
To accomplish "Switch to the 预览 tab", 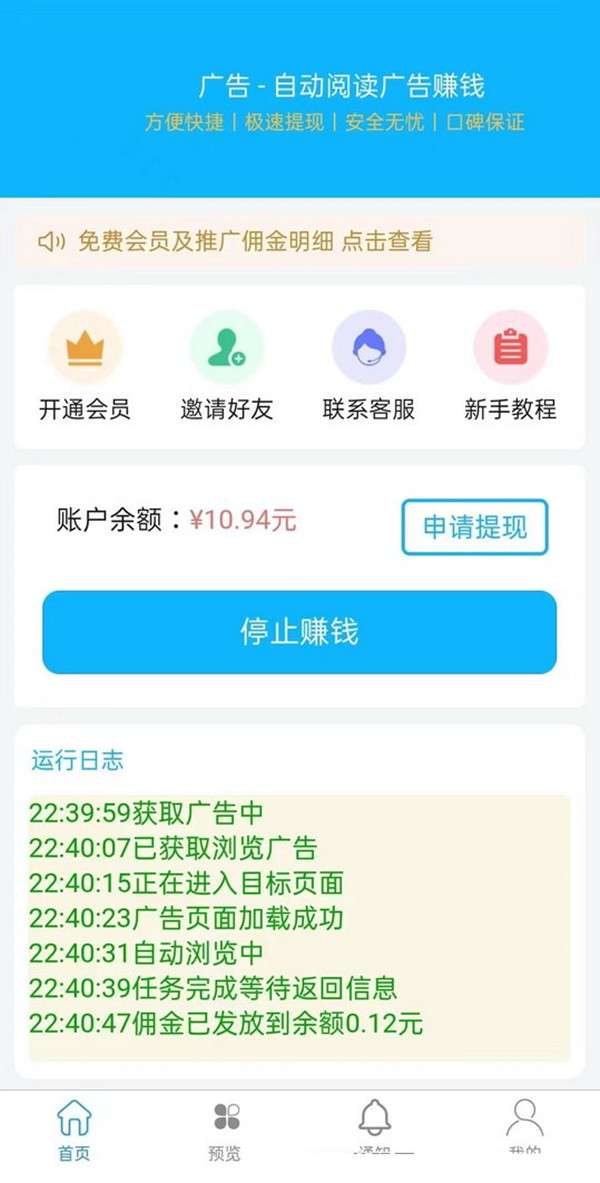I will 225,1130.
